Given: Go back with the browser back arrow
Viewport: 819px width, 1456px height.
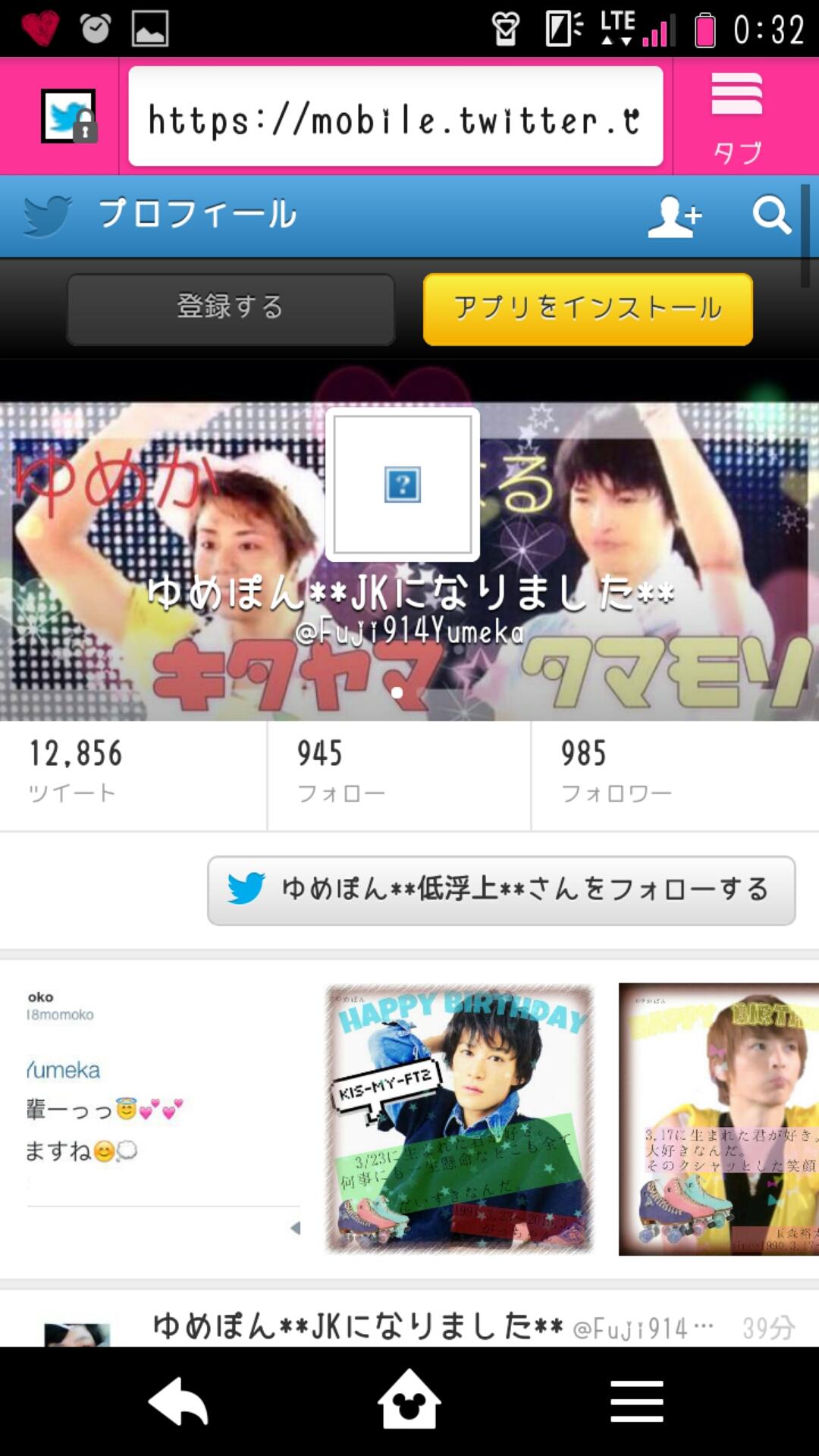Looking at the screenshot, I should coord(179,1401).
